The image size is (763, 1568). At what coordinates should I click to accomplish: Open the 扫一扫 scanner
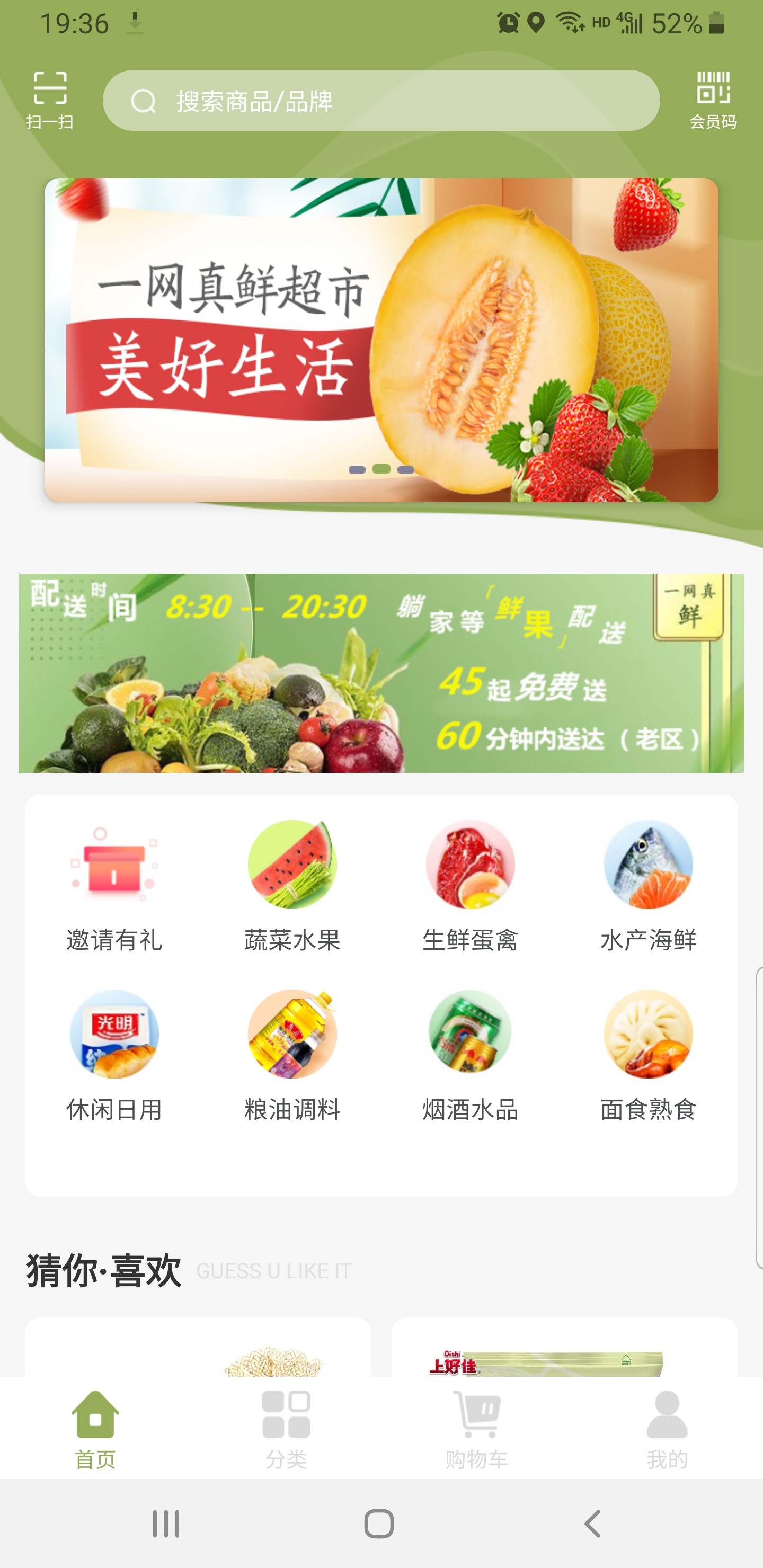click(x=50, y=99)
